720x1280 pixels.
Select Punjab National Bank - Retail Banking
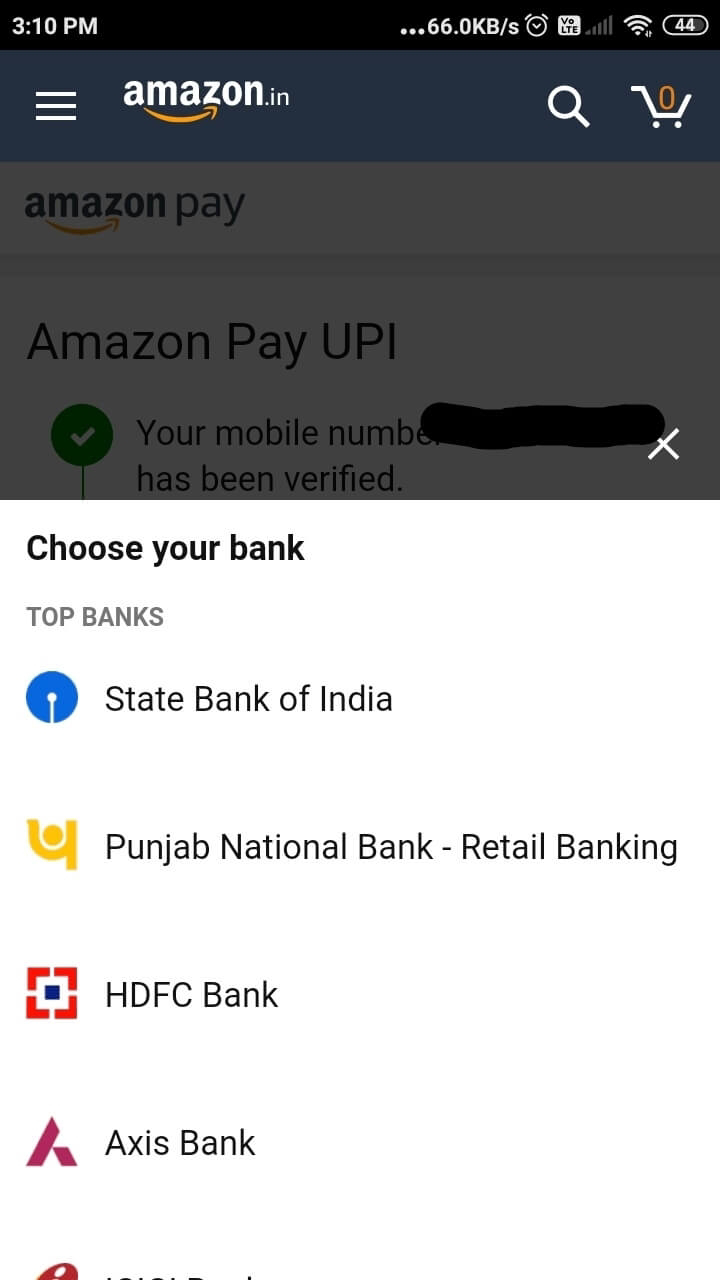[389, 845]
